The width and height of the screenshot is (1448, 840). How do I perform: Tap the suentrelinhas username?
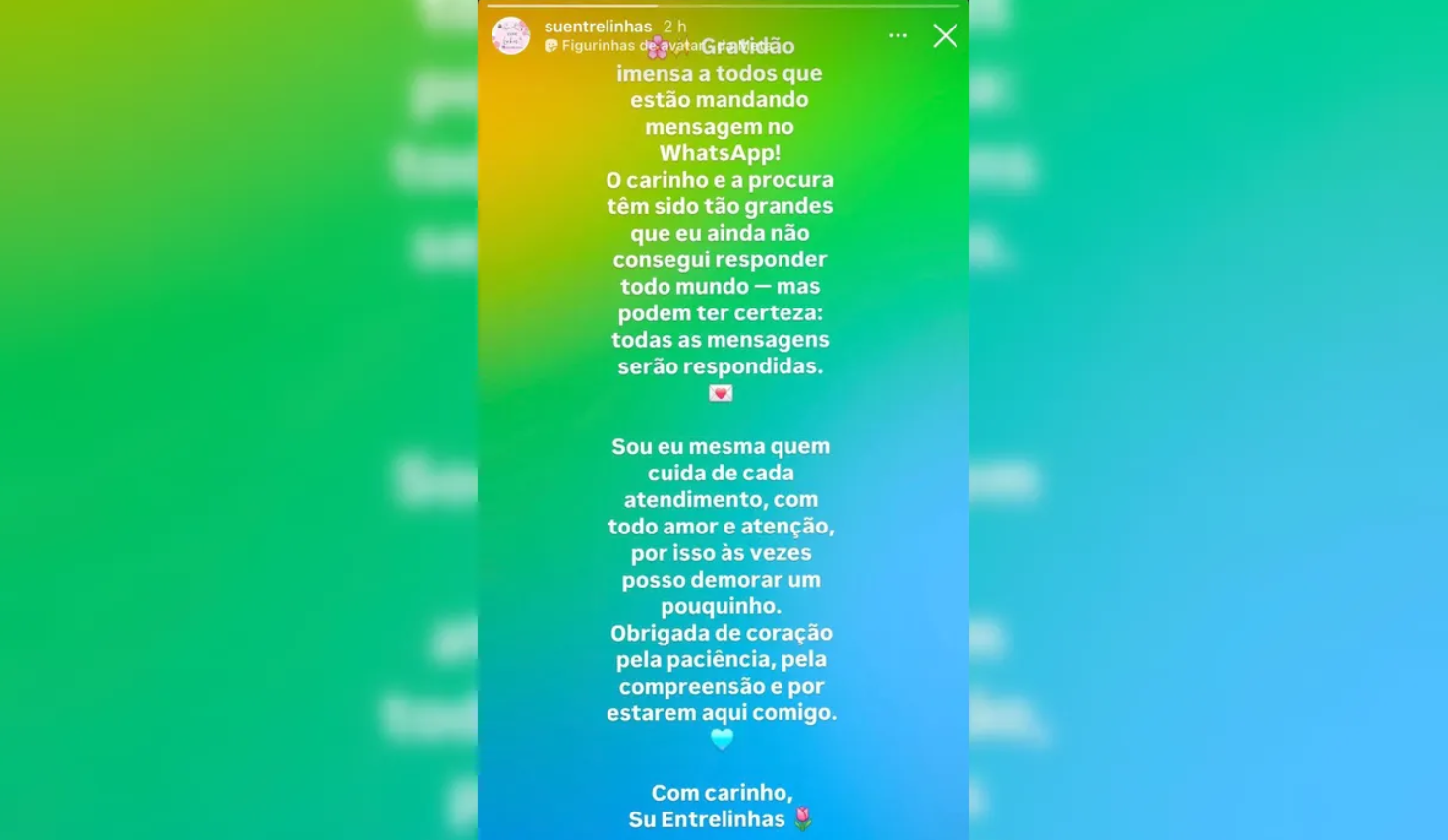coord(598,27)
